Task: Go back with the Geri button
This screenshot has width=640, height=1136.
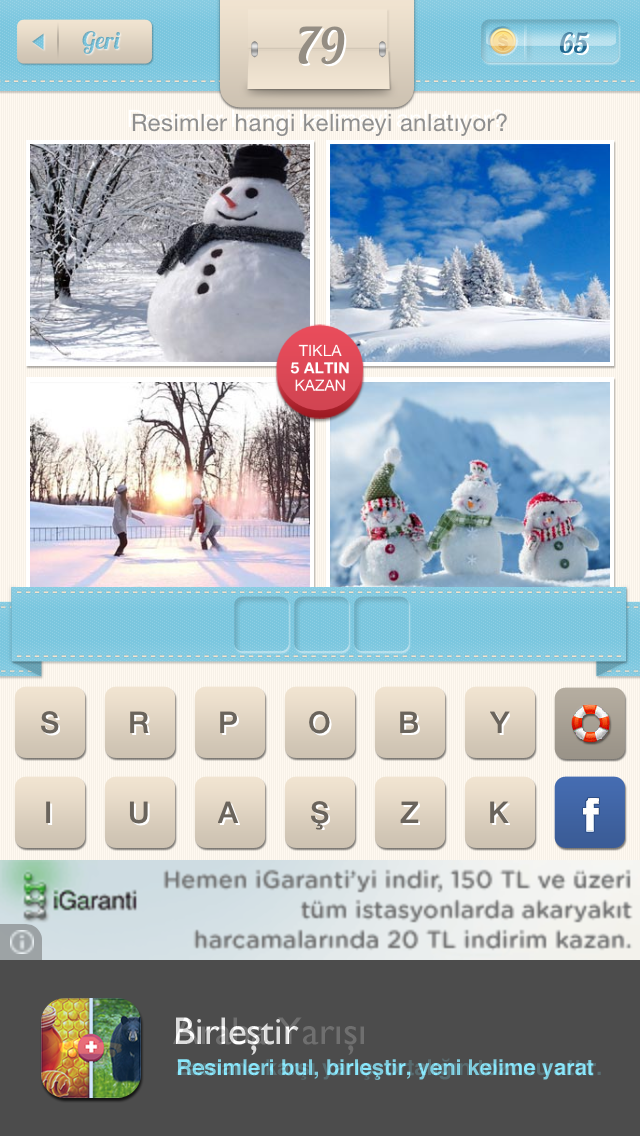Action: [x=85, y=42]
